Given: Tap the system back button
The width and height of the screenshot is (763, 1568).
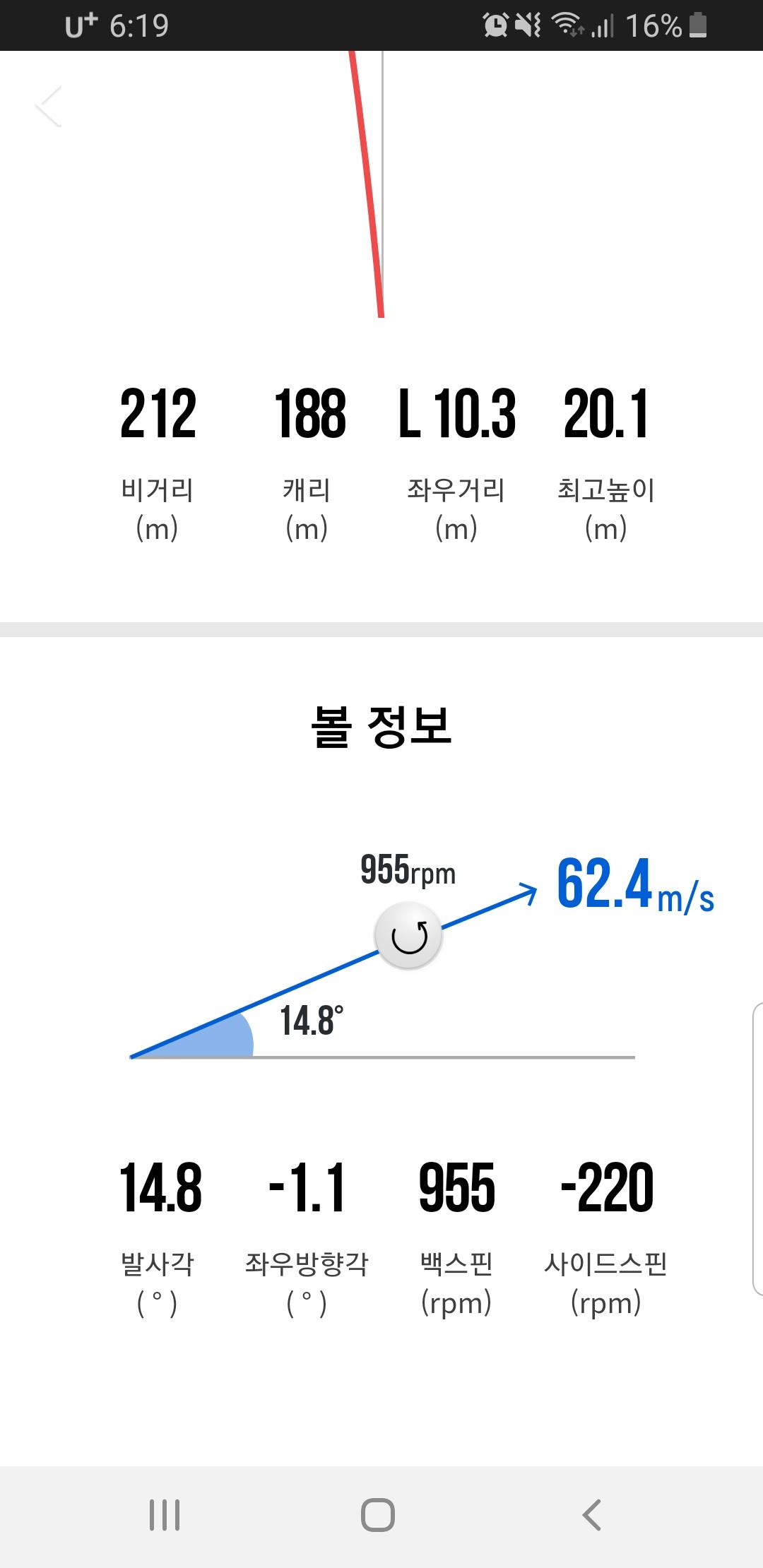Looking at the screenshot, I should [592, 1515].
